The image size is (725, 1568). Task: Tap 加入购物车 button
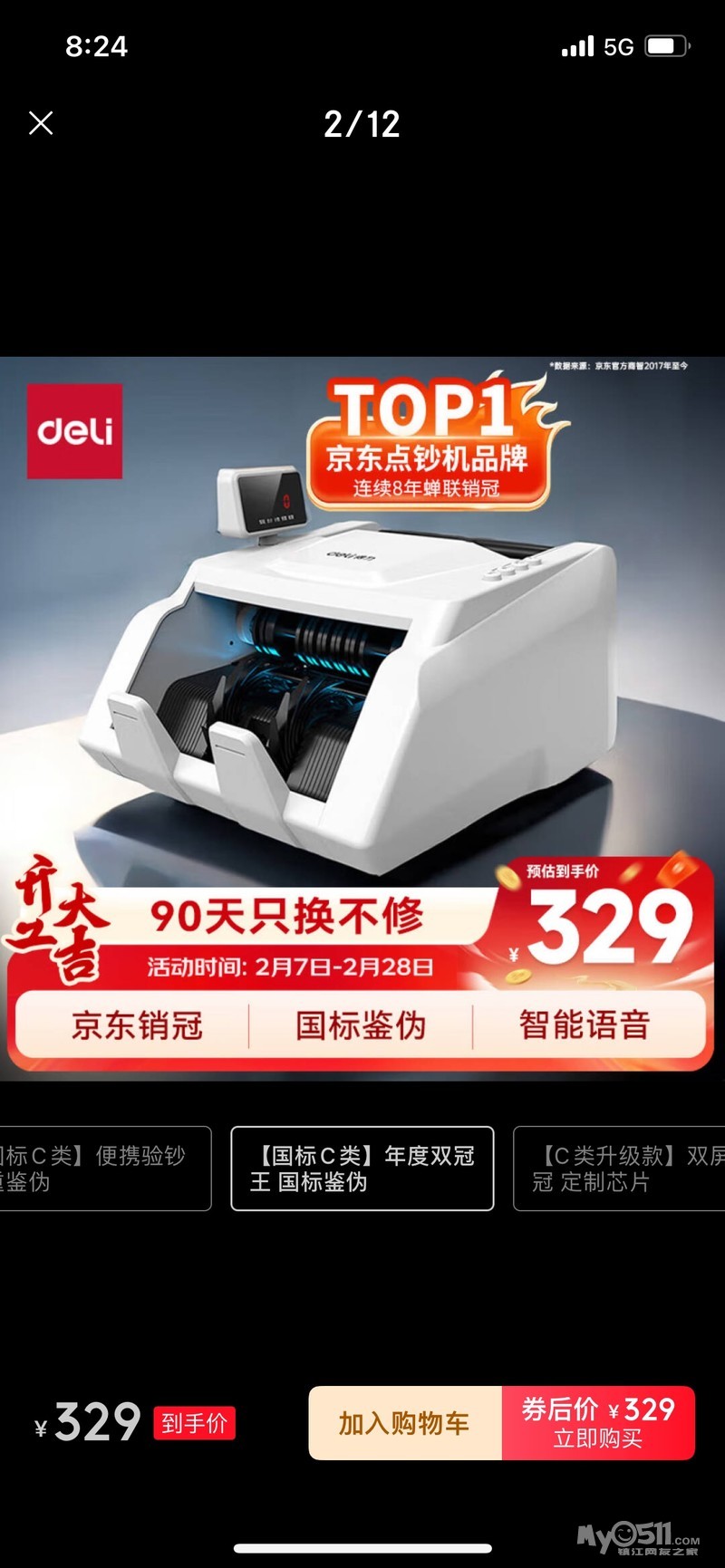[405, 1423]
